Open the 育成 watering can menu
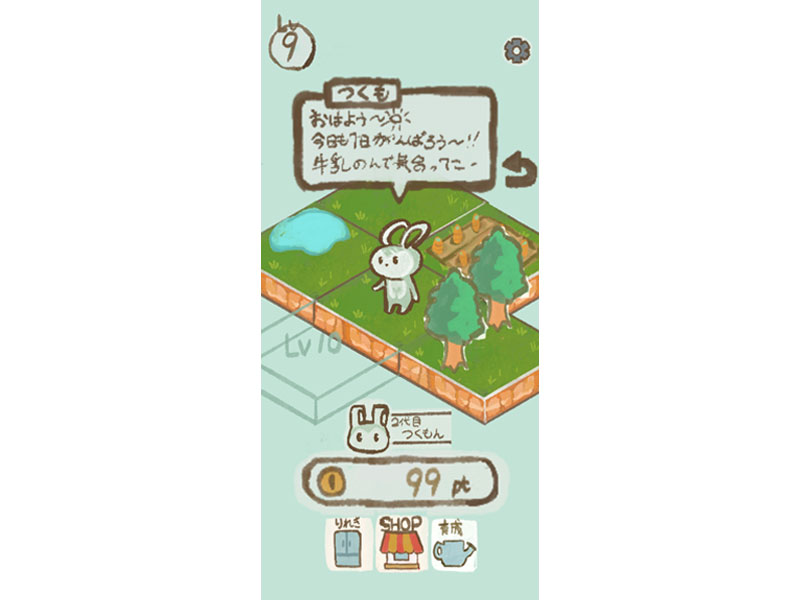This screenshot has width=800, height=600. (454, 545)
